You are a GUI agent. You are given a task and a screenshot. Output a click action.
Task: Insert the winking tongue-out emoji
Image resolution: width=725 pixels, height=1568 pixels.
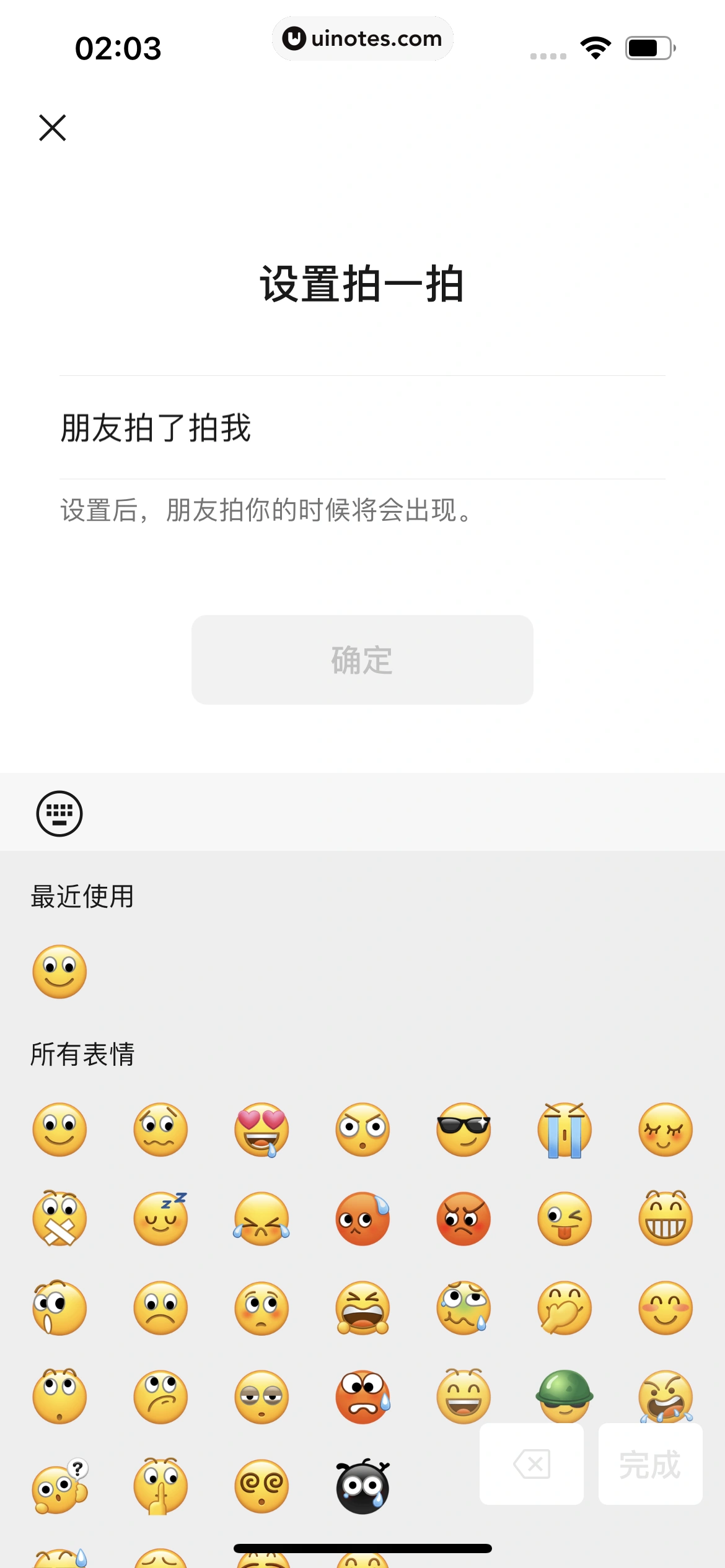[x=565, y=1219]
